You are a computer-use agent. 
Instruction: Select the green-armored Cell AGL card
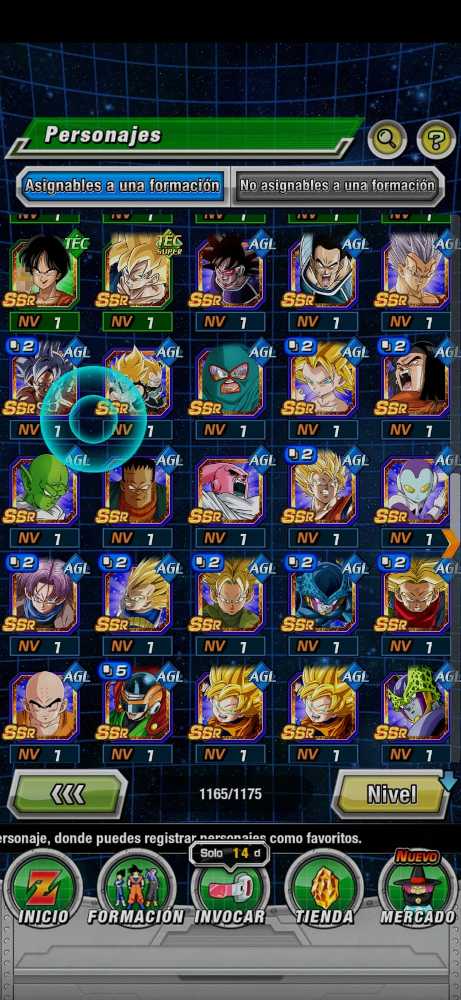[x=416, y=705]
